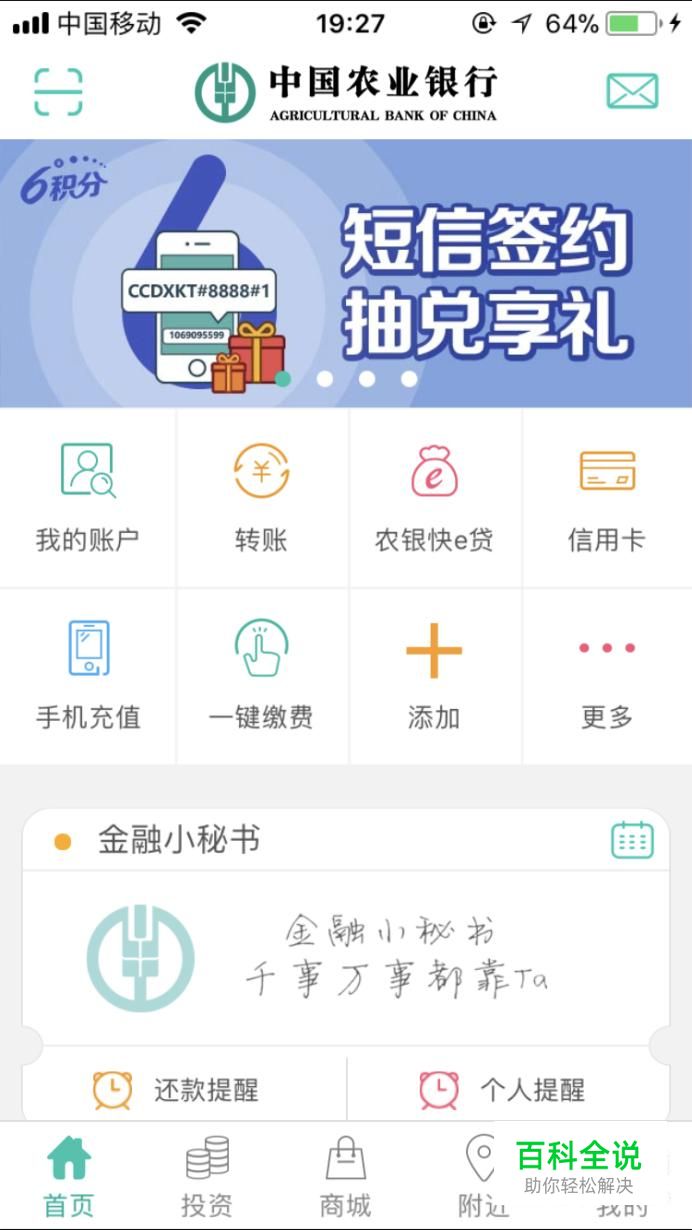Start a 转账 transfer

tap(261, 497)
